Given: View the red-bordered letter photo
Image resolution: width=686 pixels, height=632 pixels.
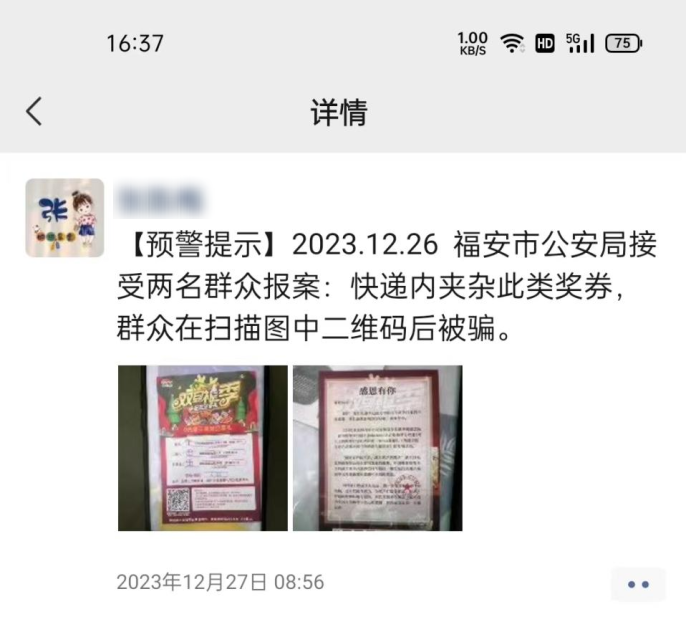Looking at the screenshot, I should [377, 448].
